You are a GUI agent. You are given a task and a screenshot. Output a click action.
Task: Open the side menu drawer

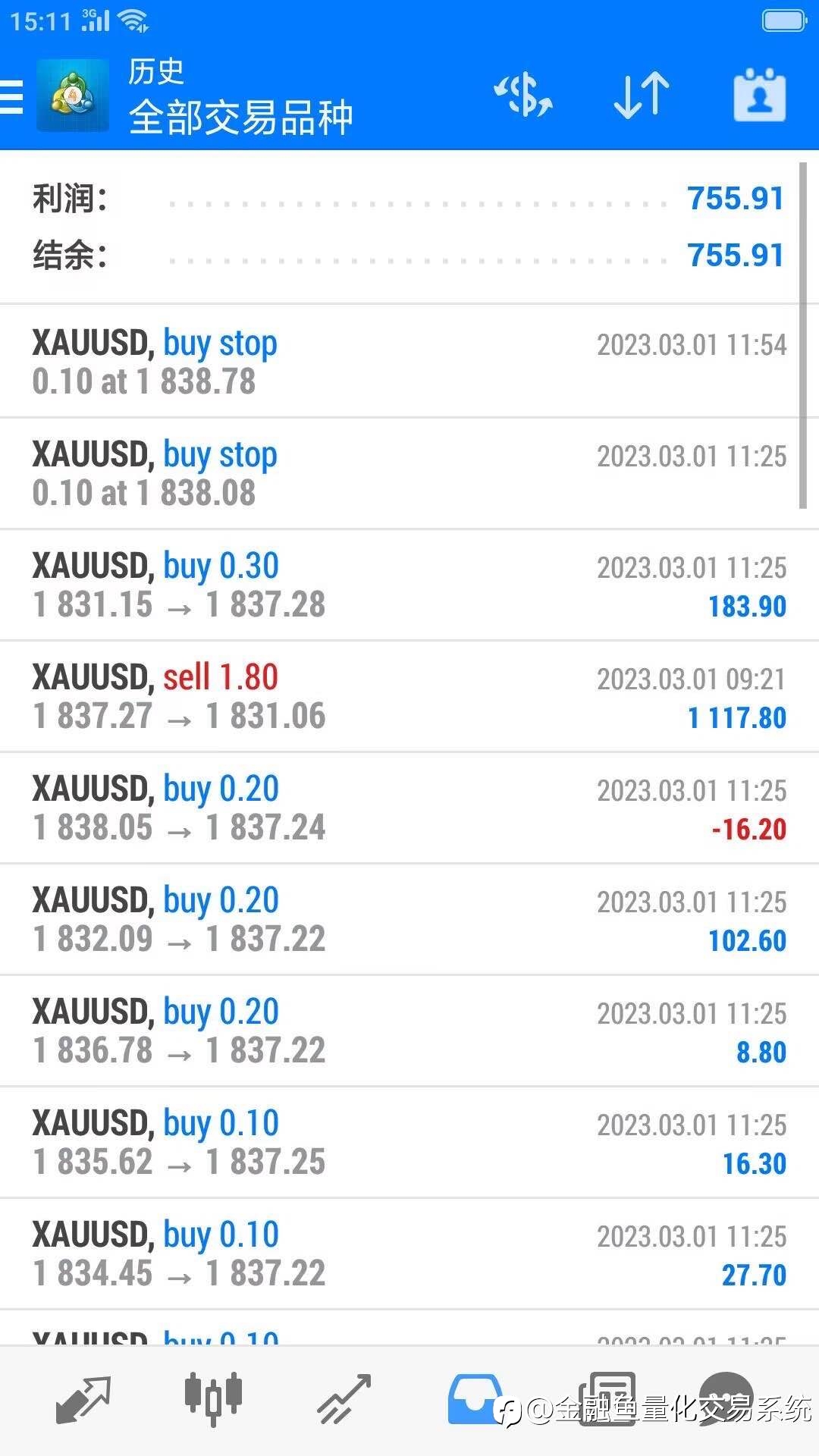click(x=13, y=97)
